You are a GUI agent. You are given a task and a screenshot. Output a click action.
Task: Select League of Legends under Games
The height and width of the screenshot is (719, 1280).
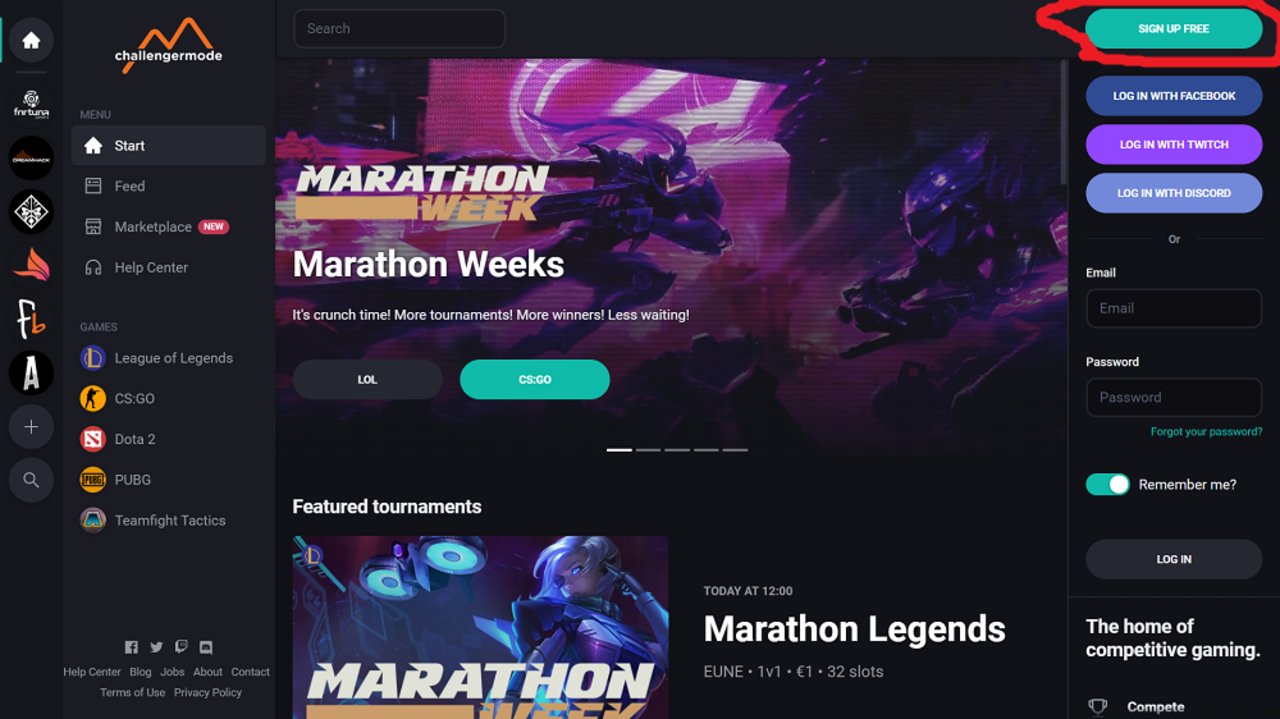click(x=173, y=358)
